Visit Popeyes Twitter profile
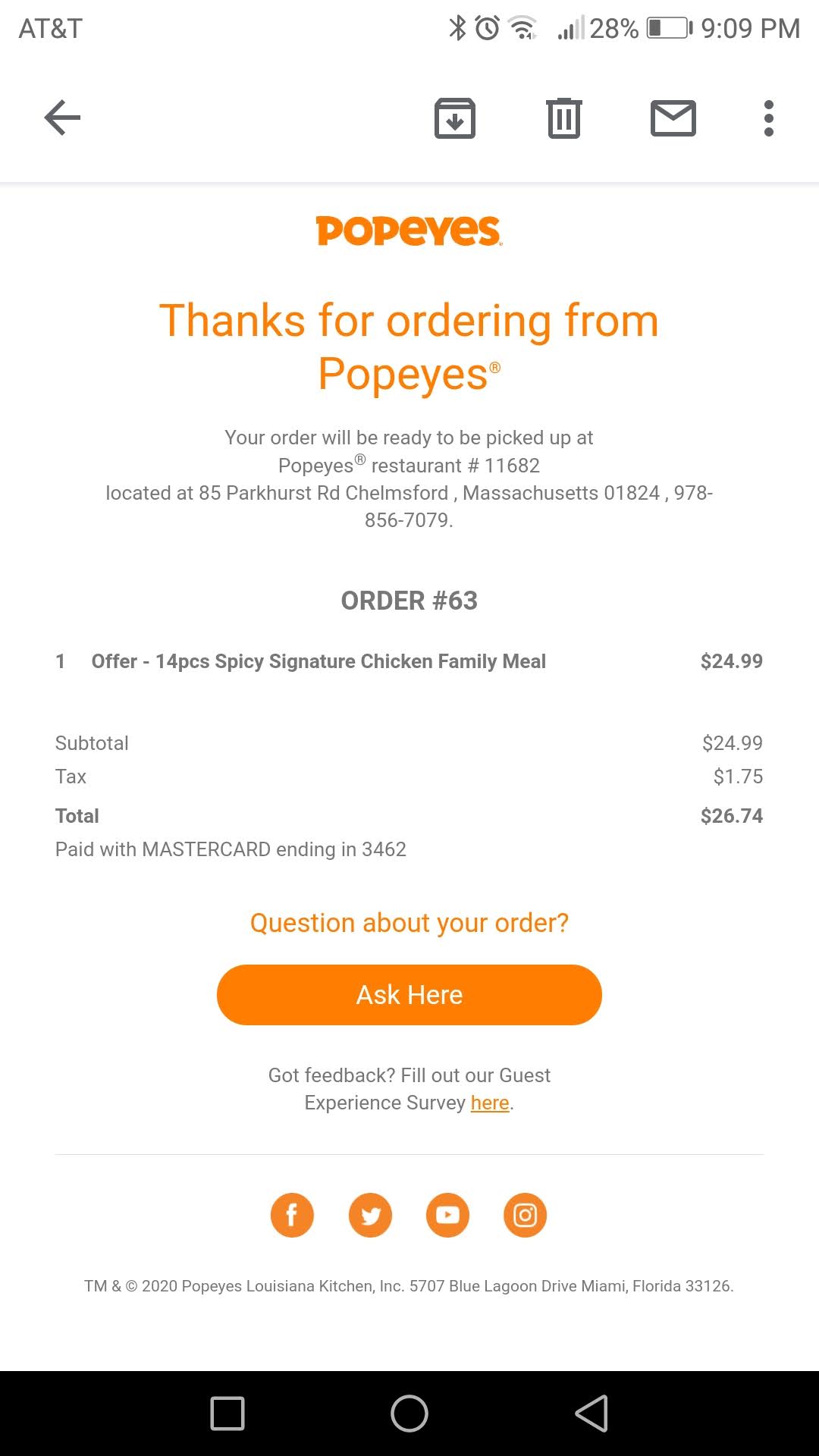This screenshot has width=819, height=1456. pos(370,1215)
